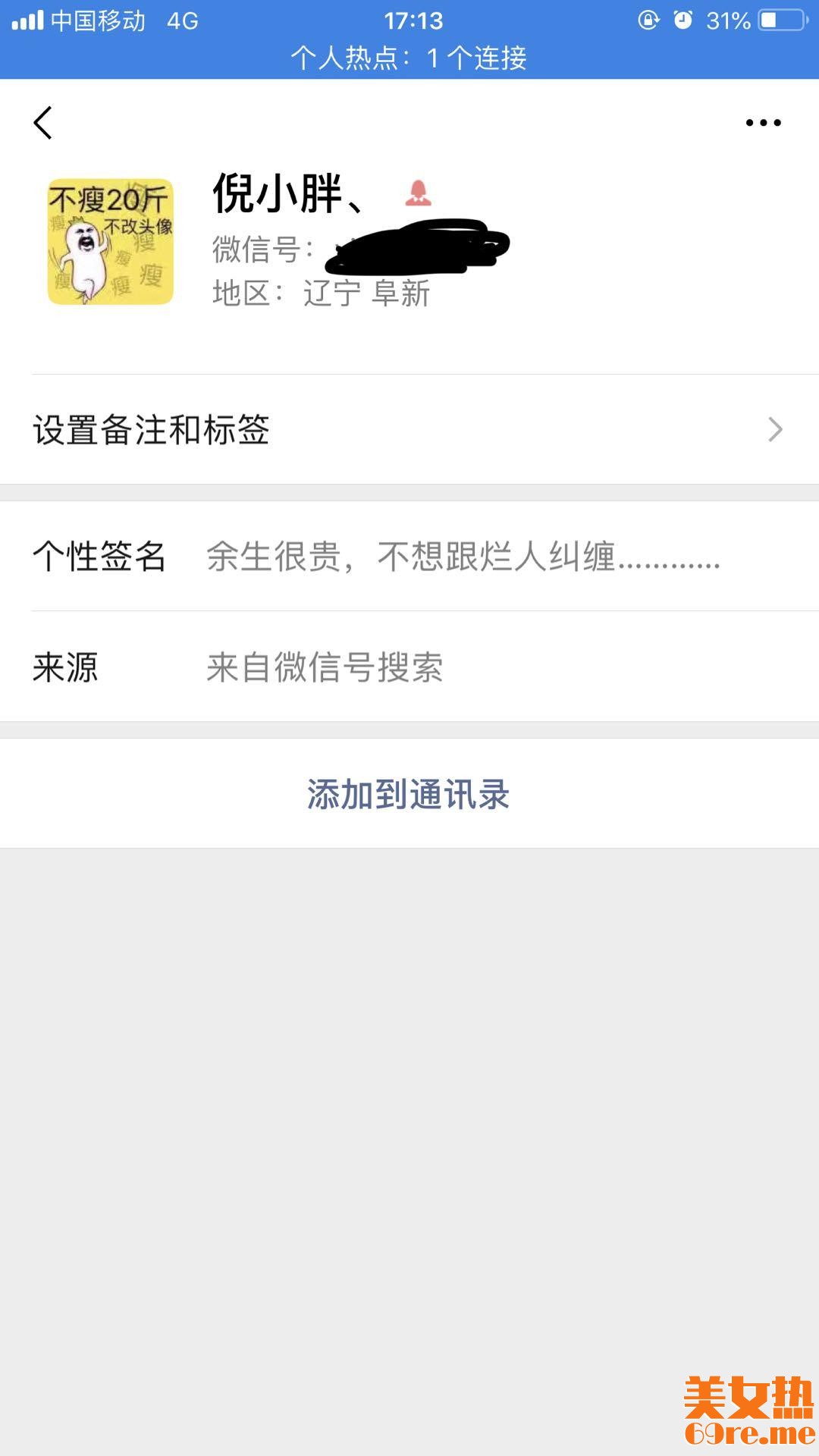View 倪小胖's profile avatar
This screenshot has width=819, height=1456.
pos(111,242)
